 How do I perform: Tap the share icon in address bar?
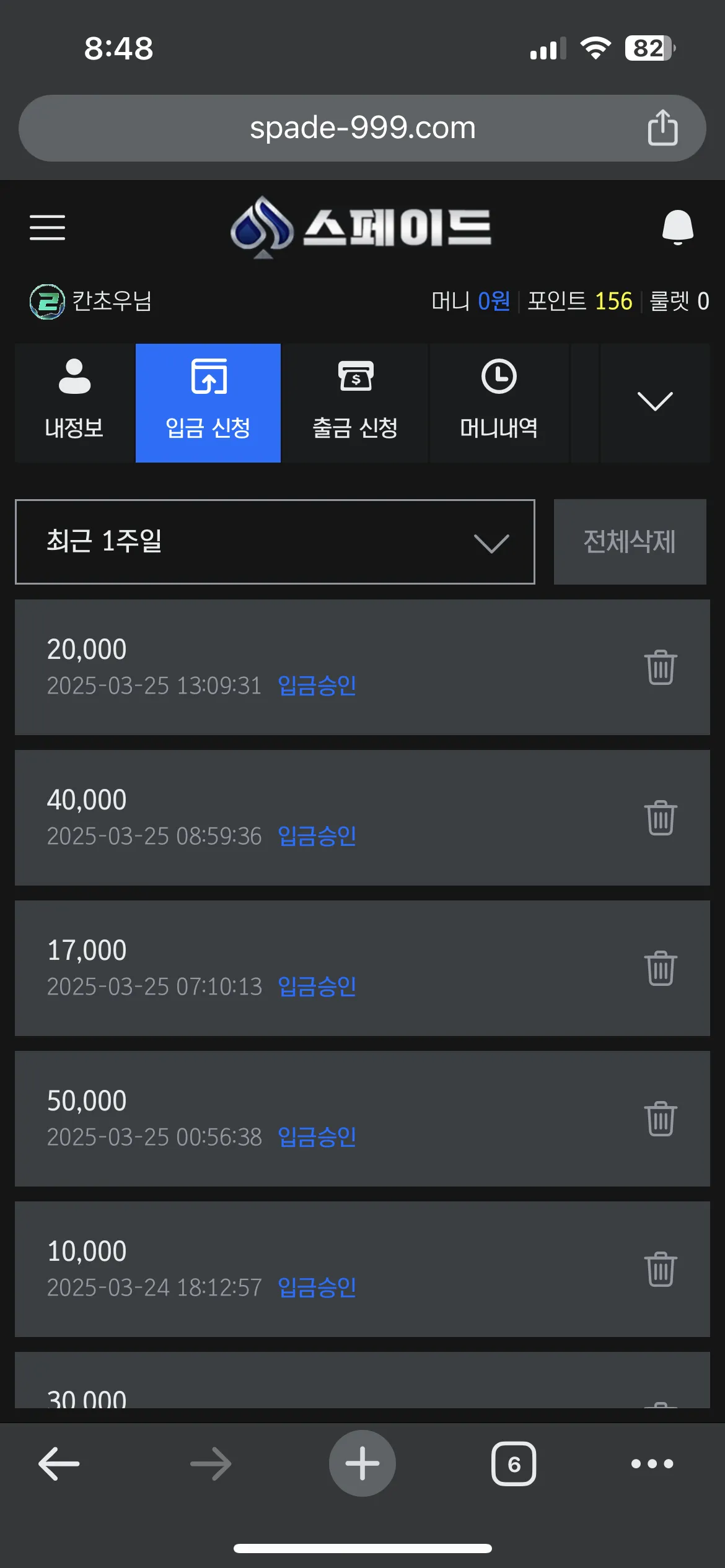662,128
